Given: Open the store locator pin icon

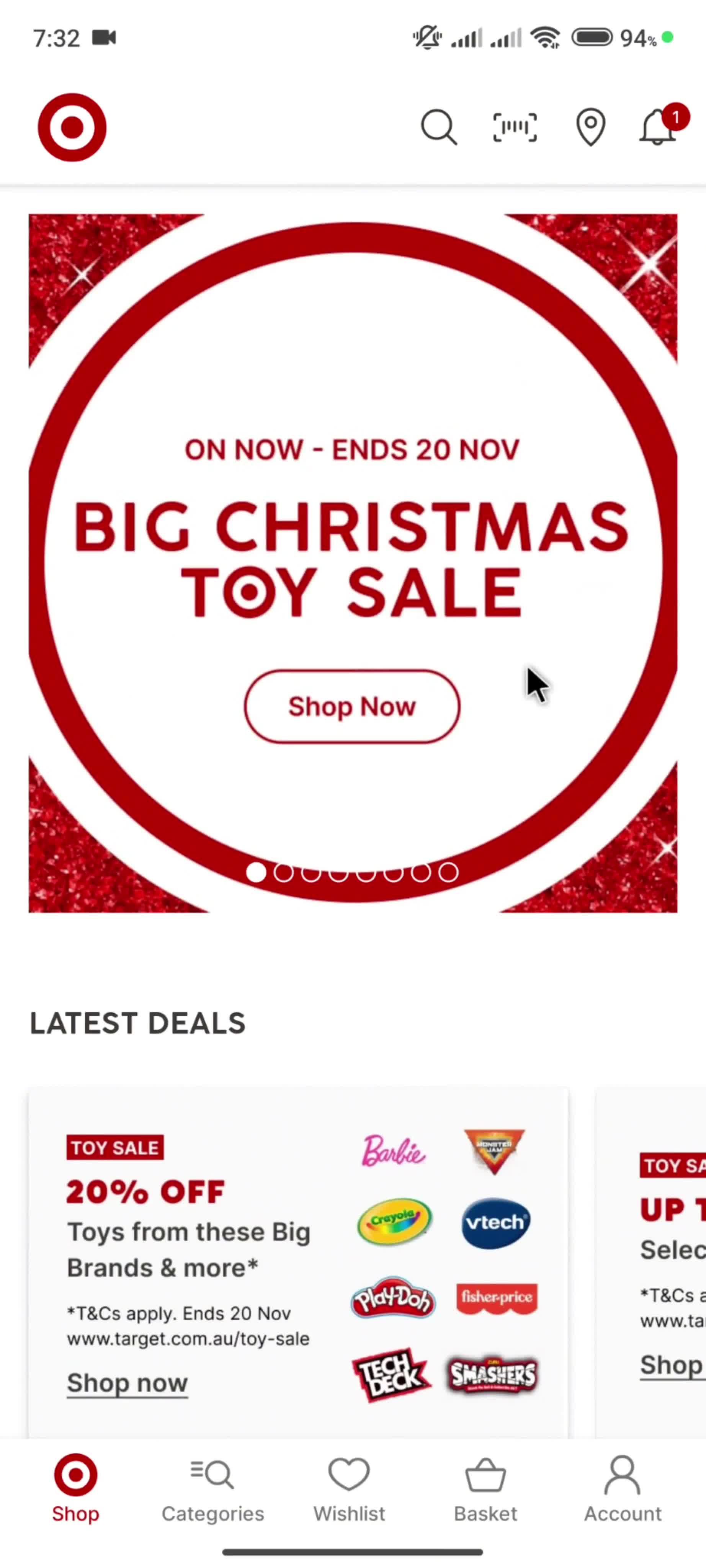Looking at the screenshot, I should click(x=590, y=127).
